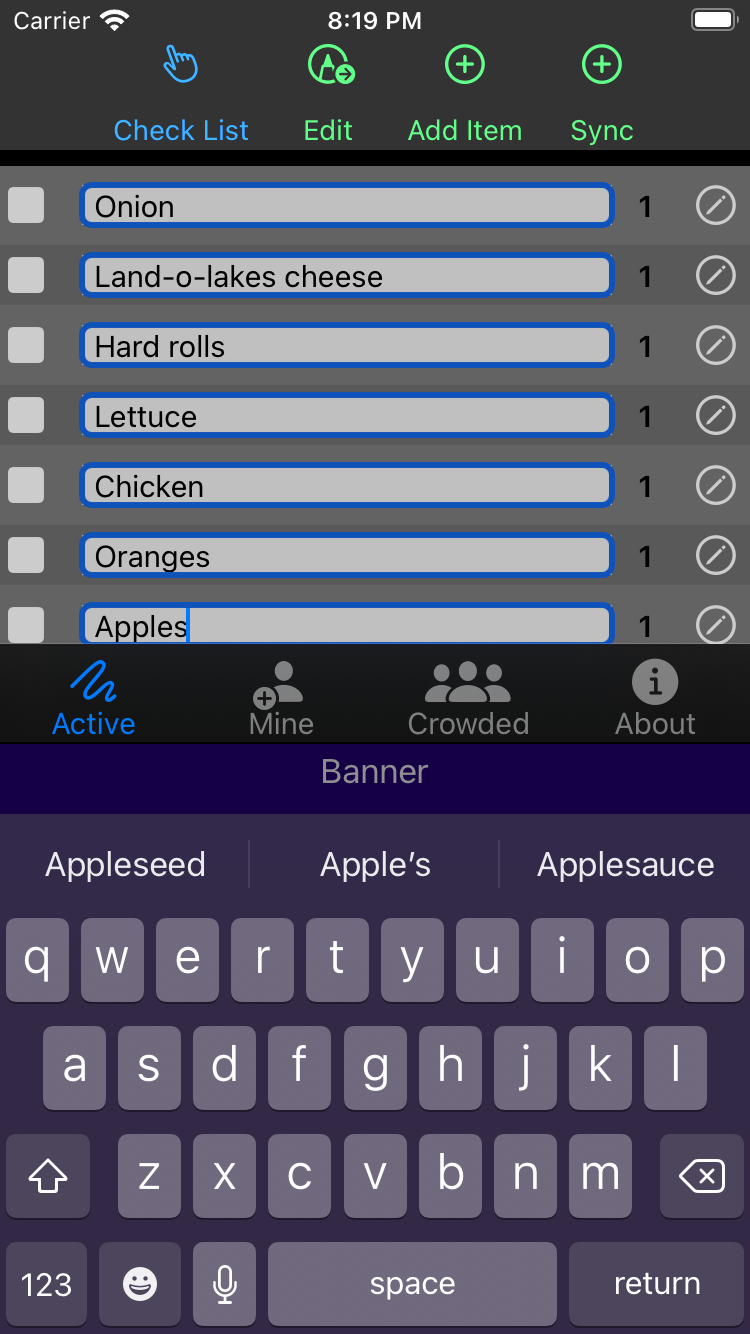Hit the backspace key on keyboard
This screenshot has width=750, height=1334.
click(x=702, y=1176)
